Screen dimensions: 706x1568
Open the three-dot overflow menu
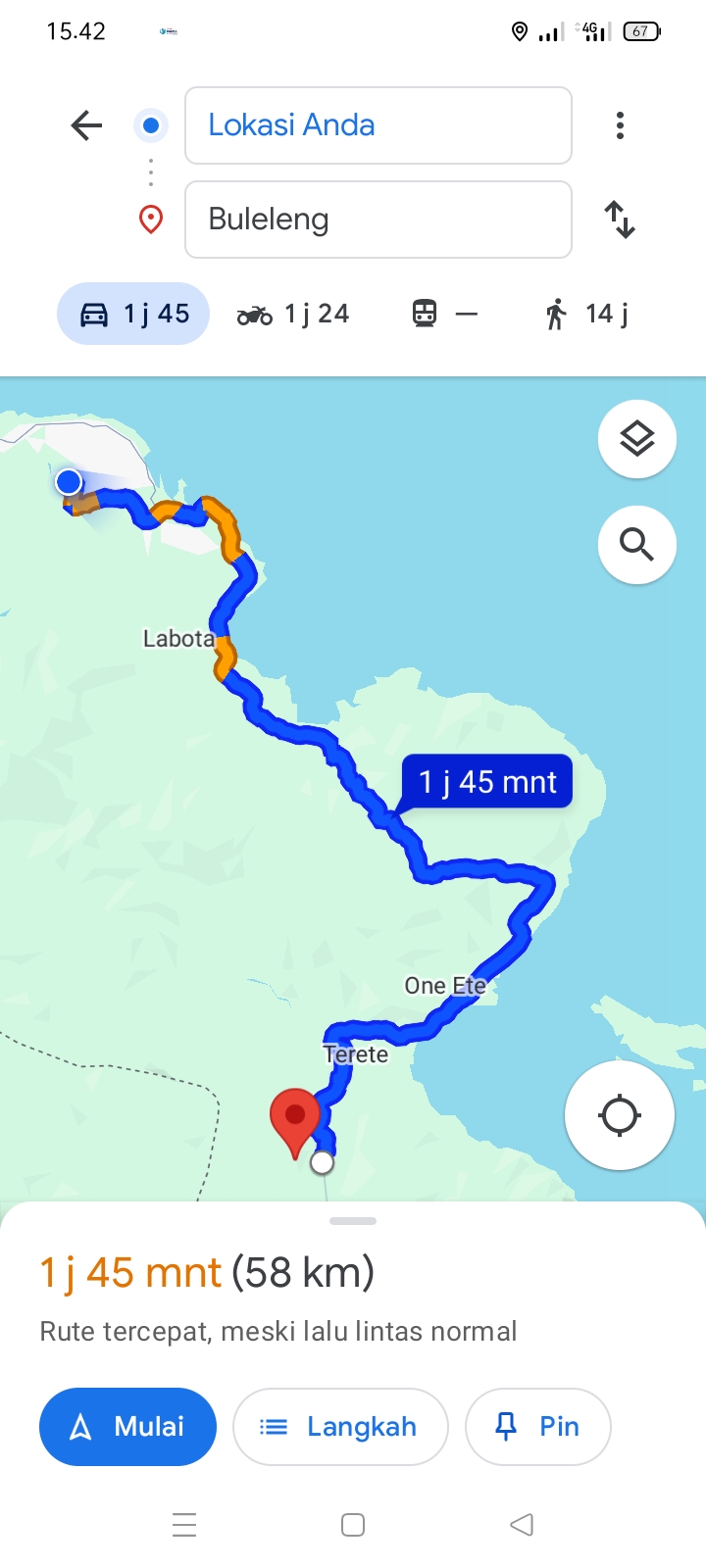click(x=620, y=125)
